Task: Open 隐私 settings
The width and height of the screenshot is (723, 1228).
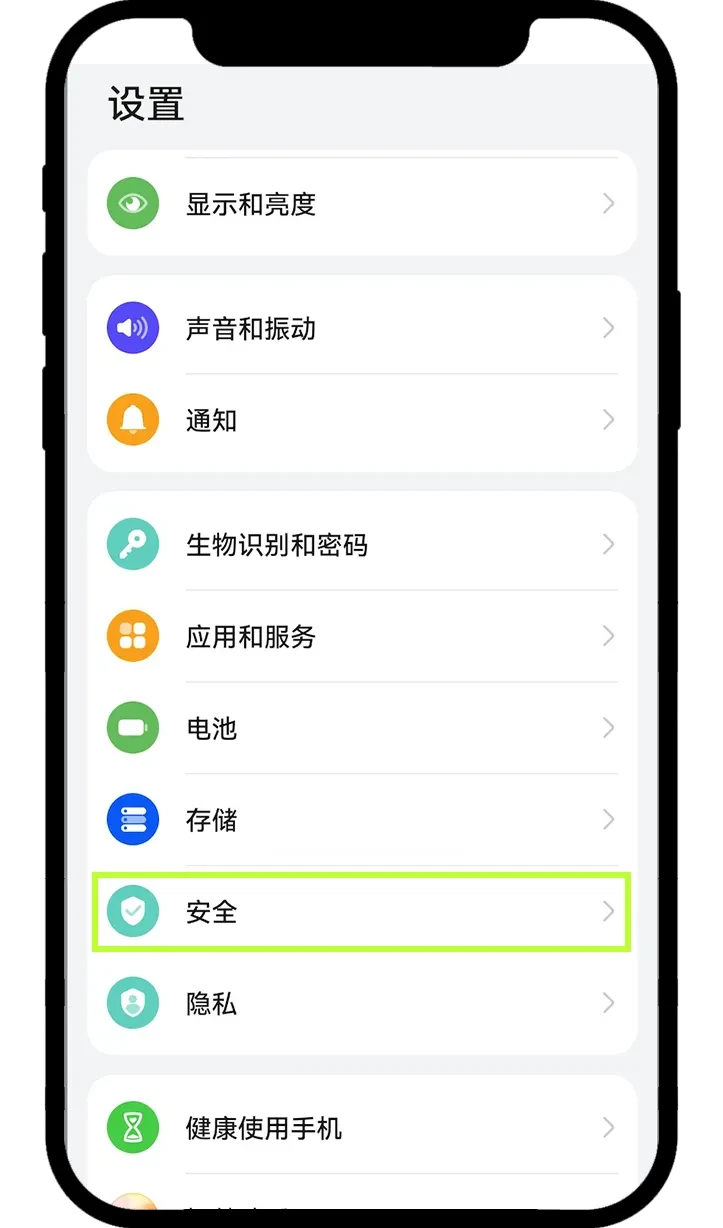Action: tap(360, 1003)
